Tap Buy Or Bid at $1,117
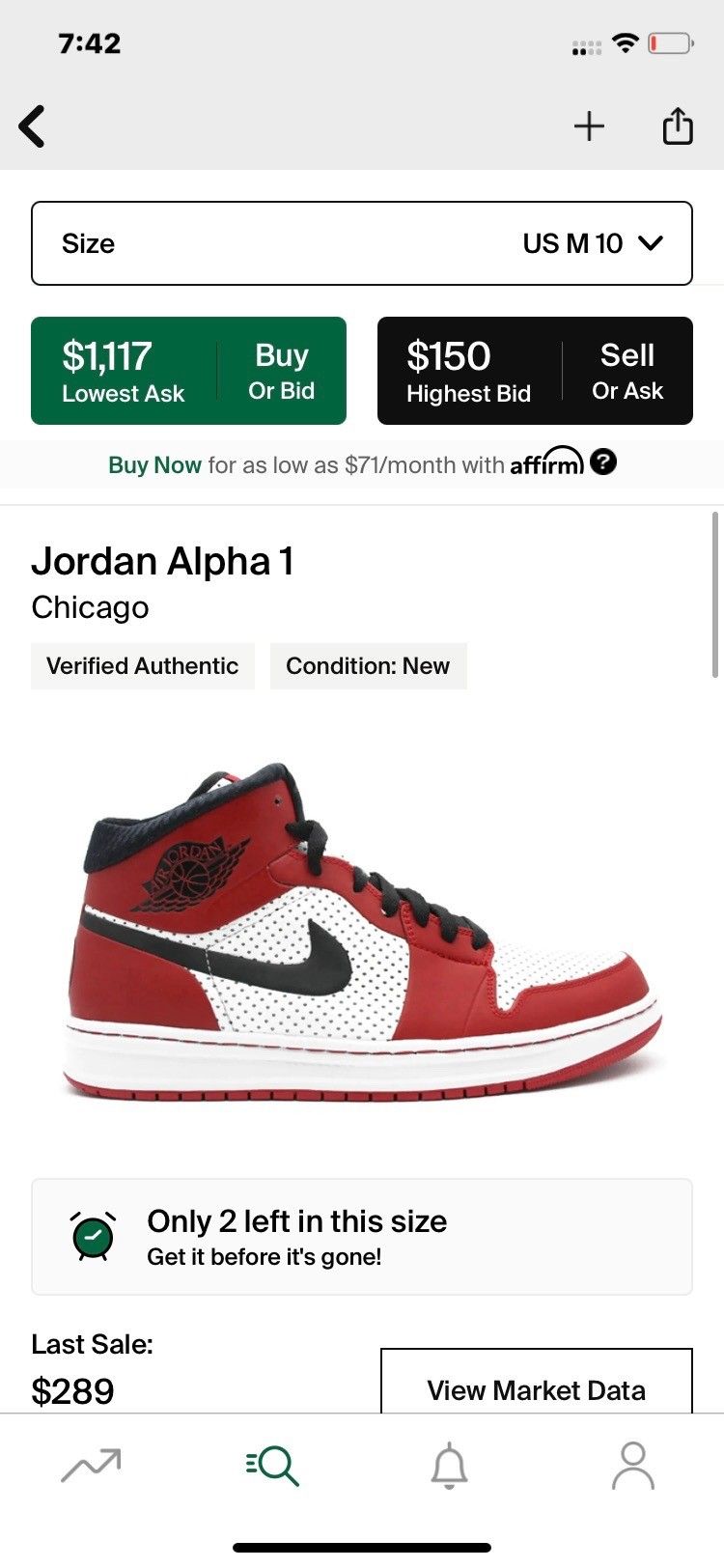Image resolution: width=724 pixels, height=1568 pixels. point(188,370)
